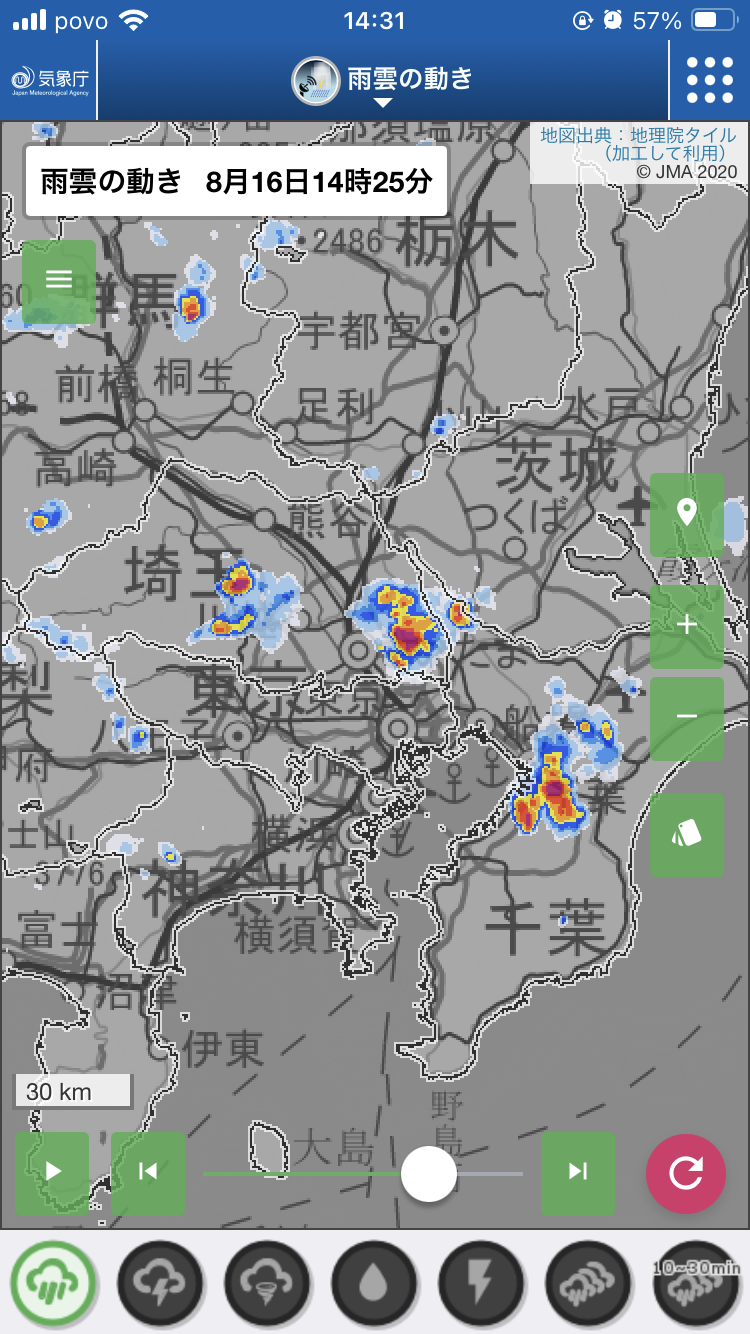Open the grid menu in the top bar
This screenshot has width=750, height=1334.
coord(710,80)
